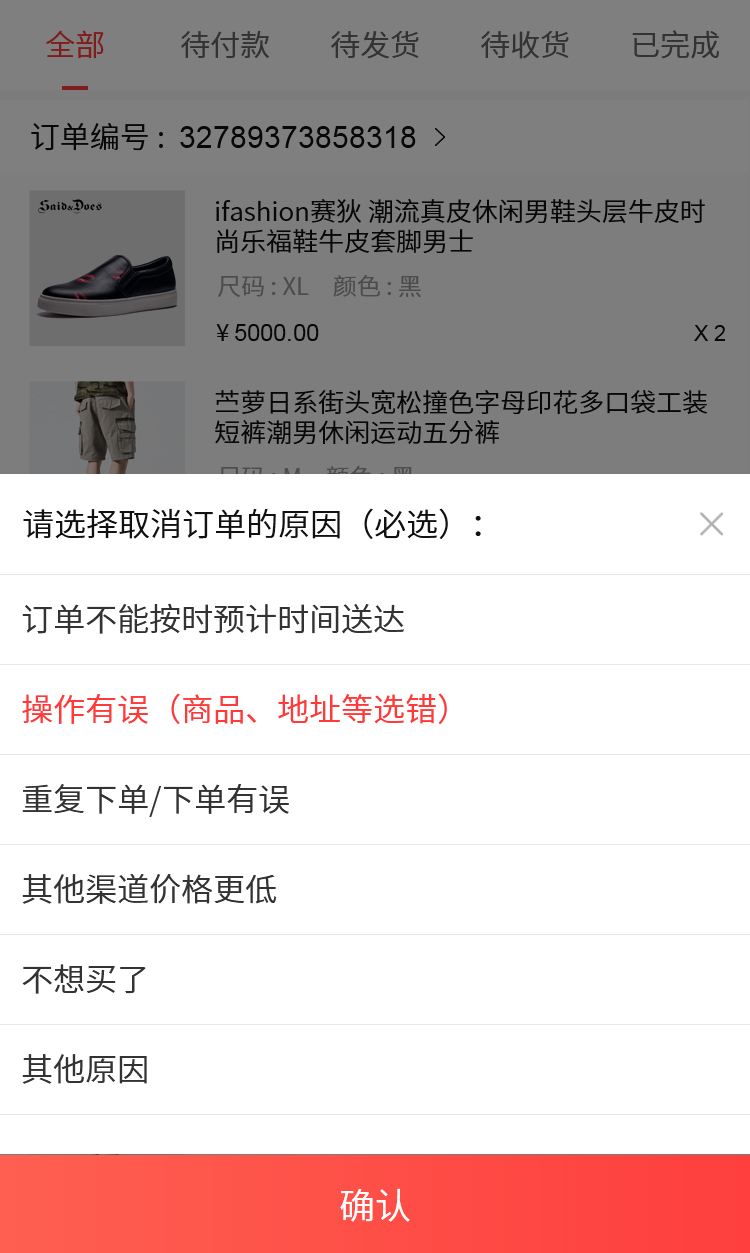
Task: Confirm cancellation with 确认 button
Action: coord(375,1205)
